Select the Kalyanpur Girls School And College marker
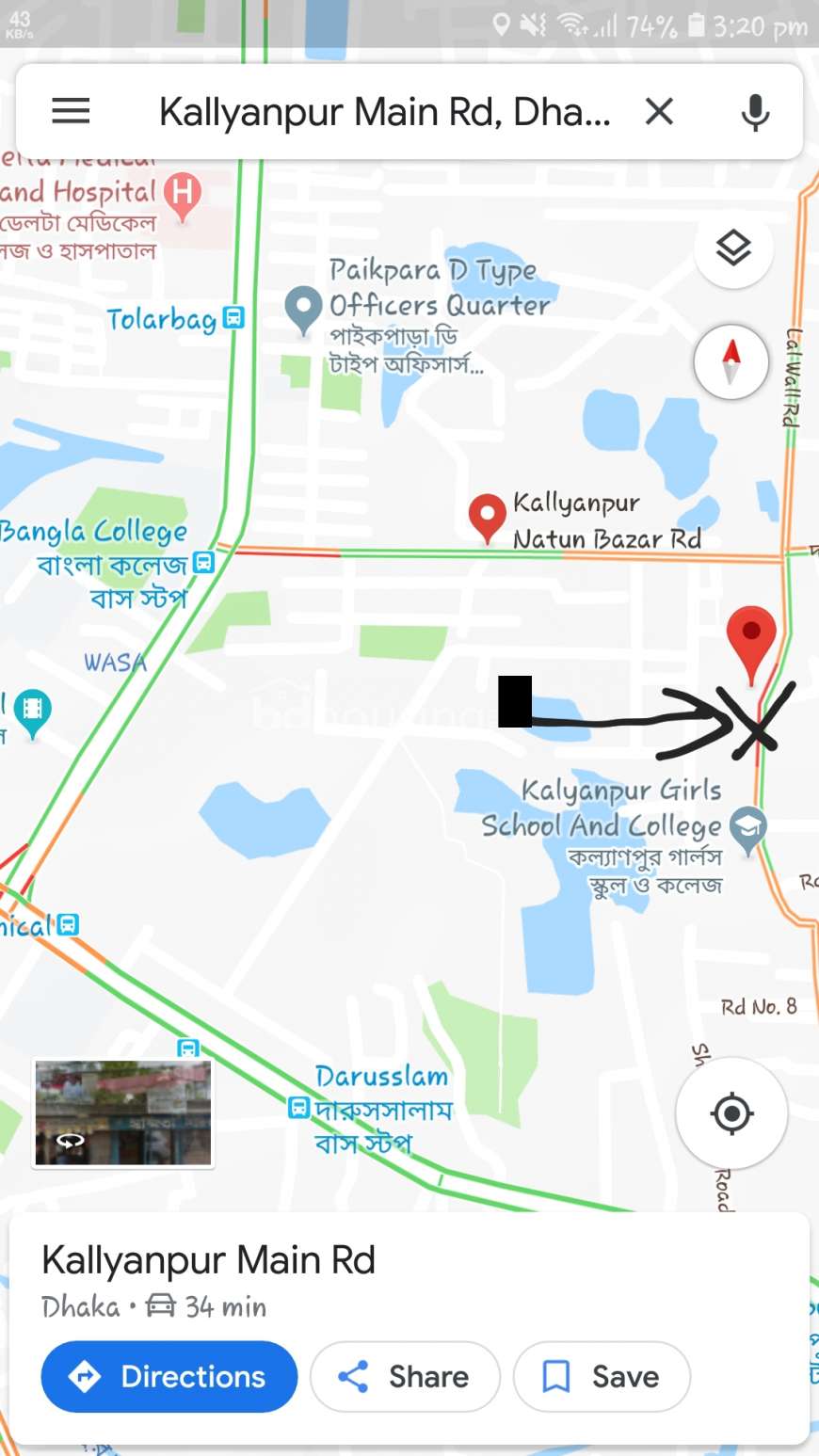 [x=748, y=830]
